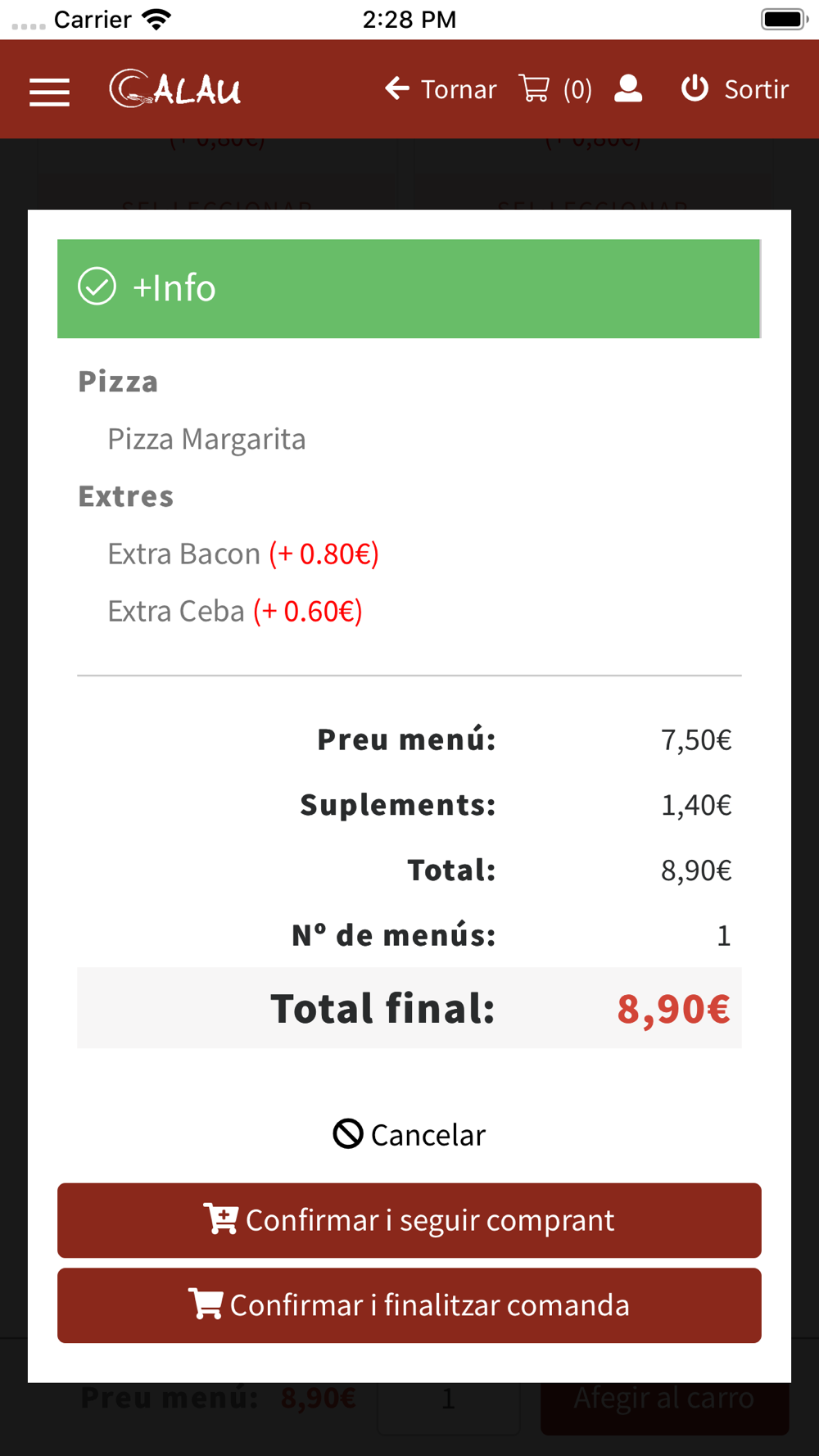Select Confirmar i finalitzar comanda
Screen dimensions: 819x1456
click(x=409, y=1305)
